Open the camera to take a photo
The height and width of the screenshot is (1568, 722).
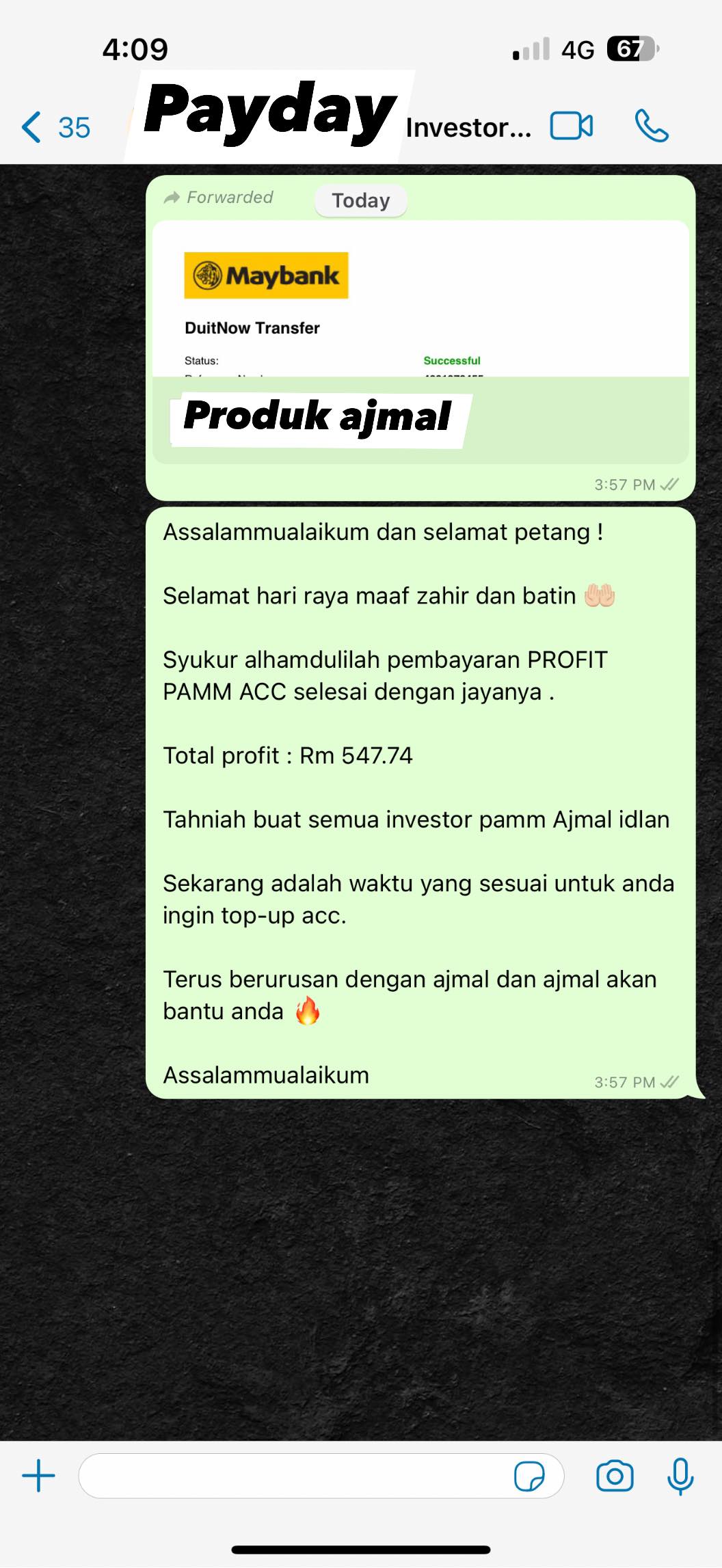pos(615,1476)
